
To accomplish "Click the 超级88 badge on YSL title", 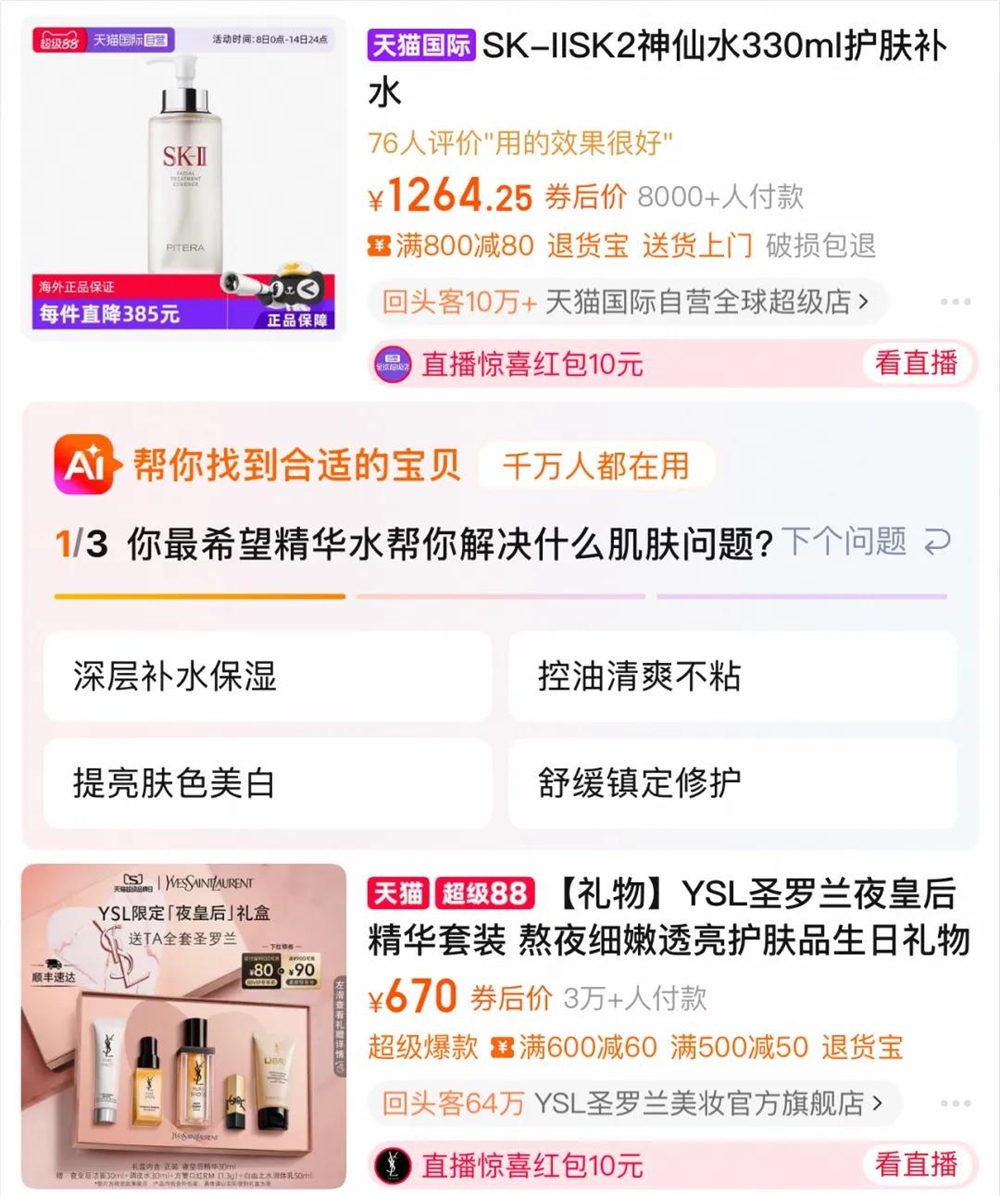I will click(487, 890).
